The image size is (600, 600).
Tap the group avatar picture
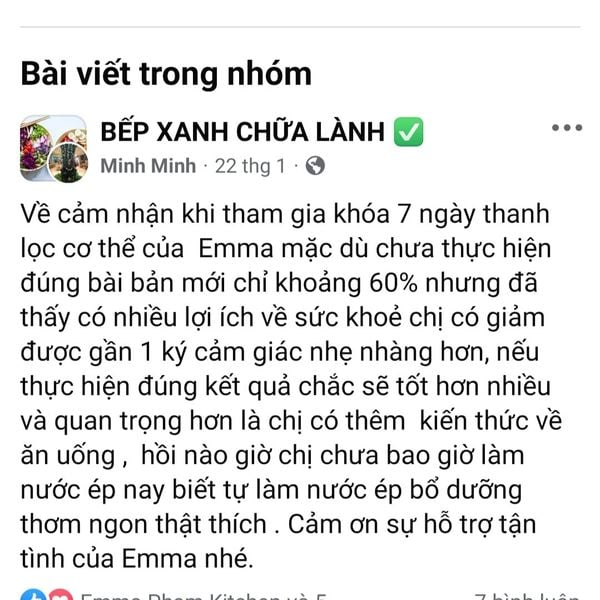[x=54, y=149]
